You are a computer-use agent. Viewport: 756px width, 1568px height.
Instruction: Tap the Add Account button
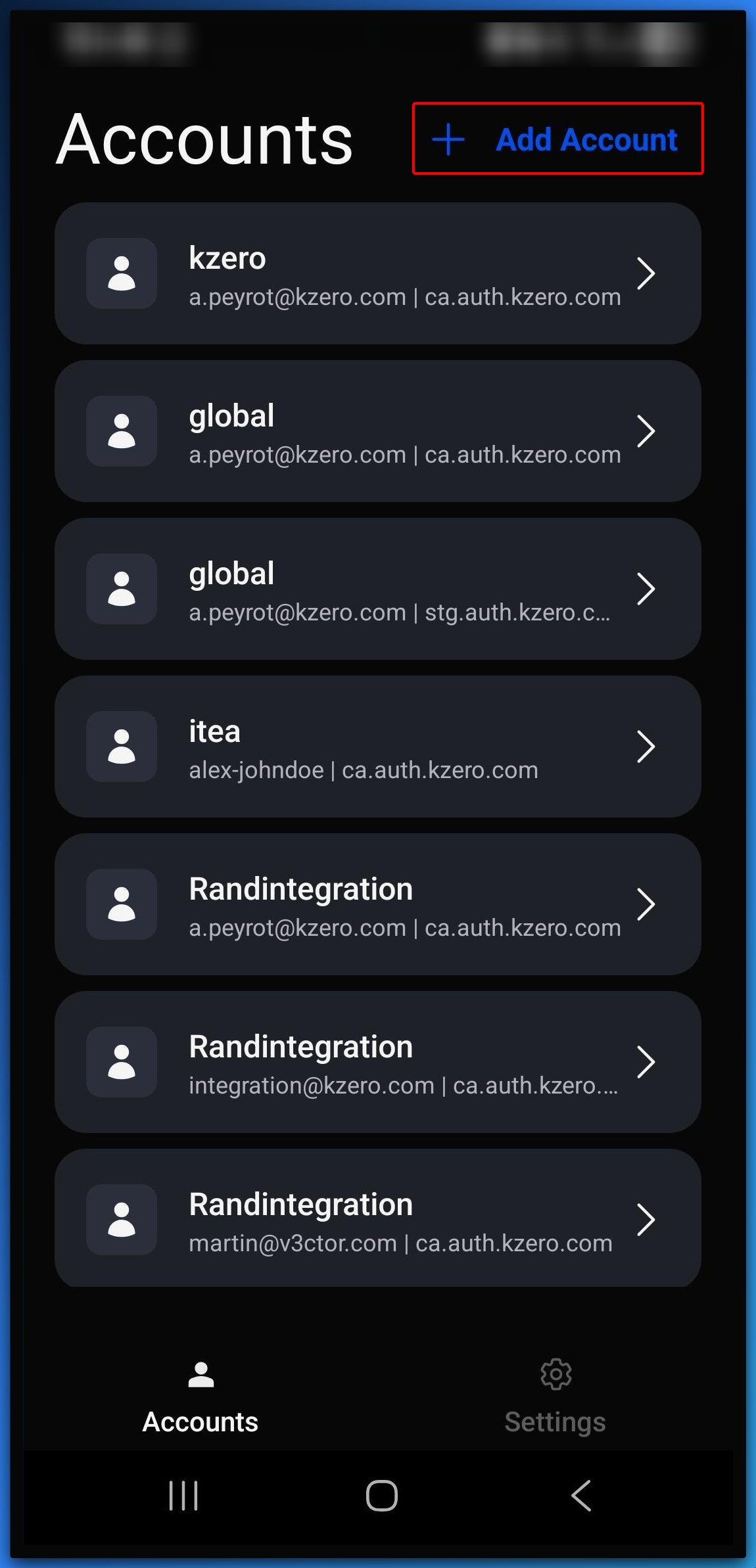(557, 139)
